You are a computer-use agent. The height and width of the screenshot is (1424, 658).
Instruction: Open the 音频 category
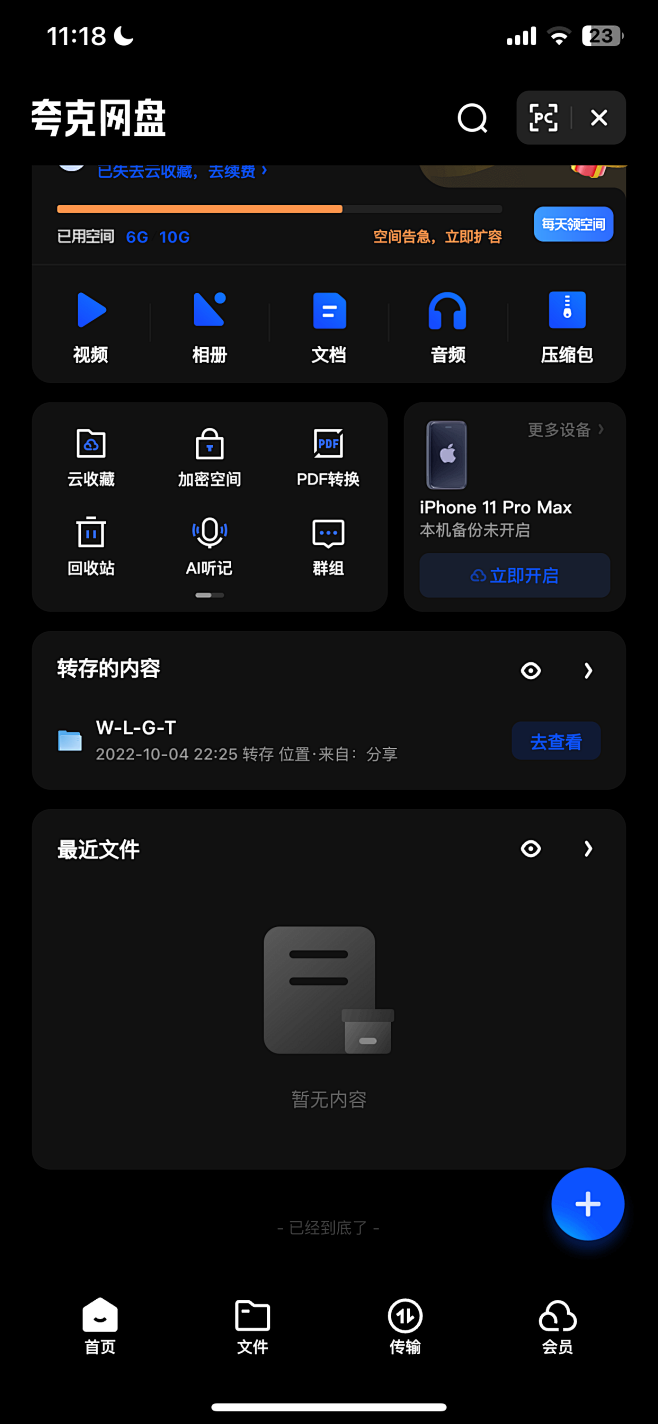coord(447,326)
